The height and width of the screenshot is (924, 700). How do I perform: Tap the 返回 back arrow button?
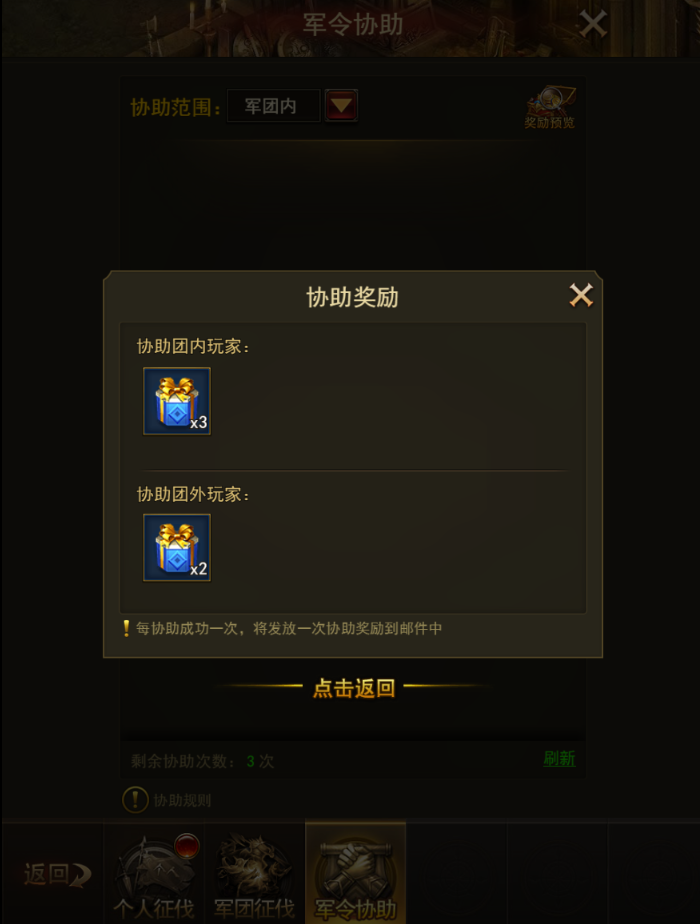coord(57,875)
